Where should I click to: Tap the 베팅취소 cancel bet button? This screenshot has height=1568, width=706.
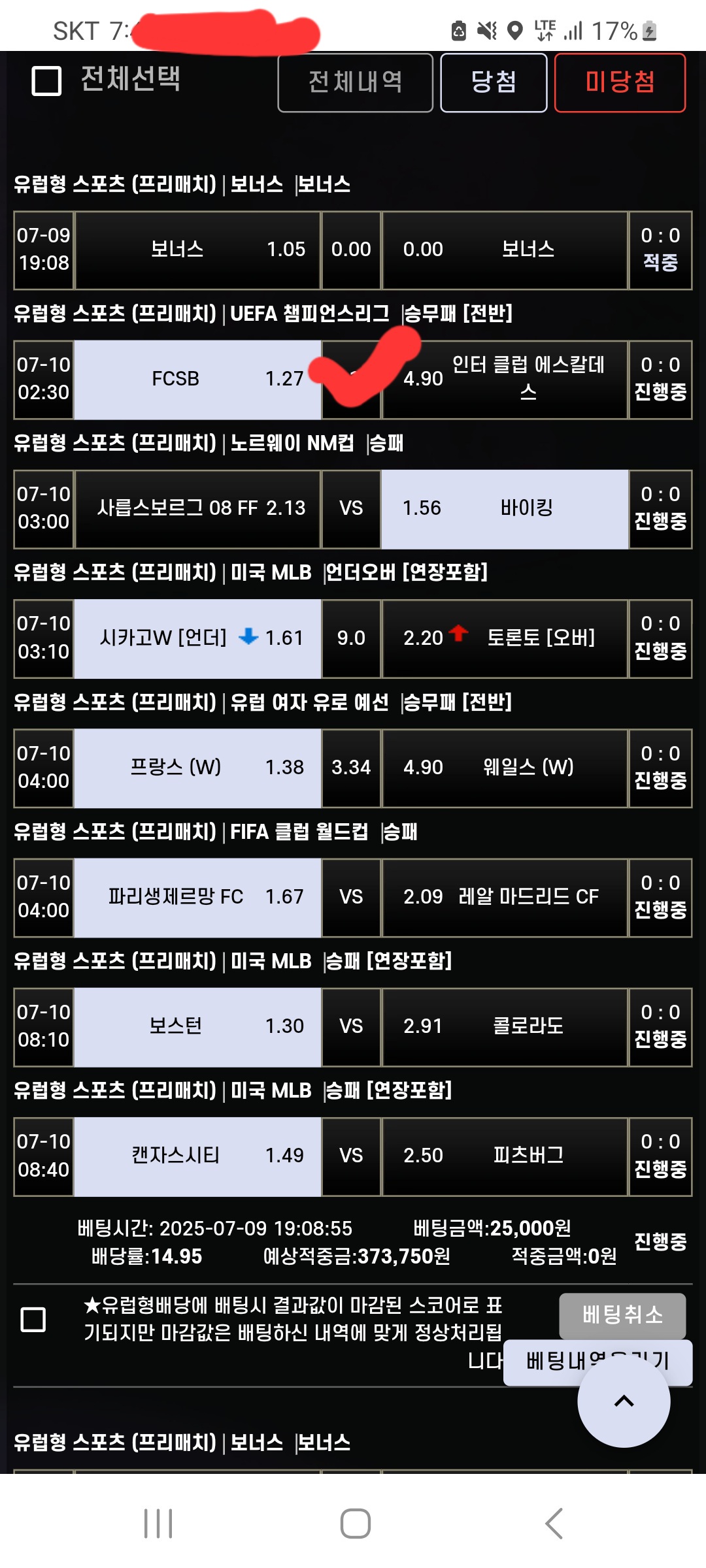point(622,1315)
